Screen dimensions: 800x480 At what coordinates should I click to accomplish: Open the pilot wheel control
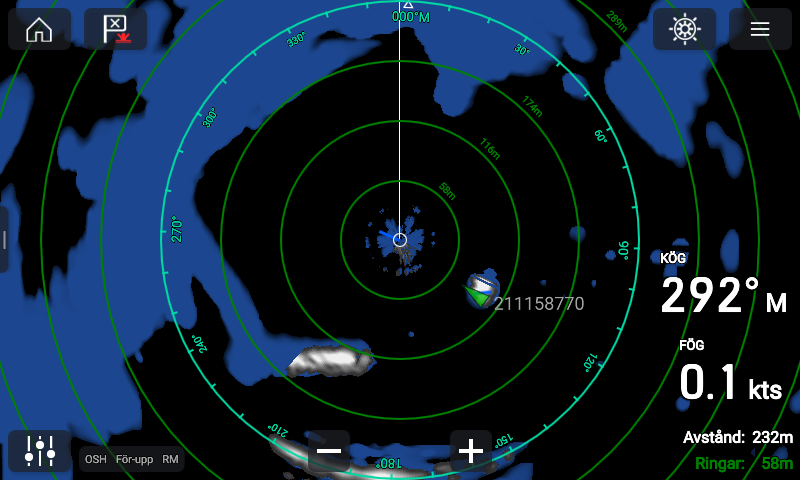pyautogui.click(x=684, y=29)
